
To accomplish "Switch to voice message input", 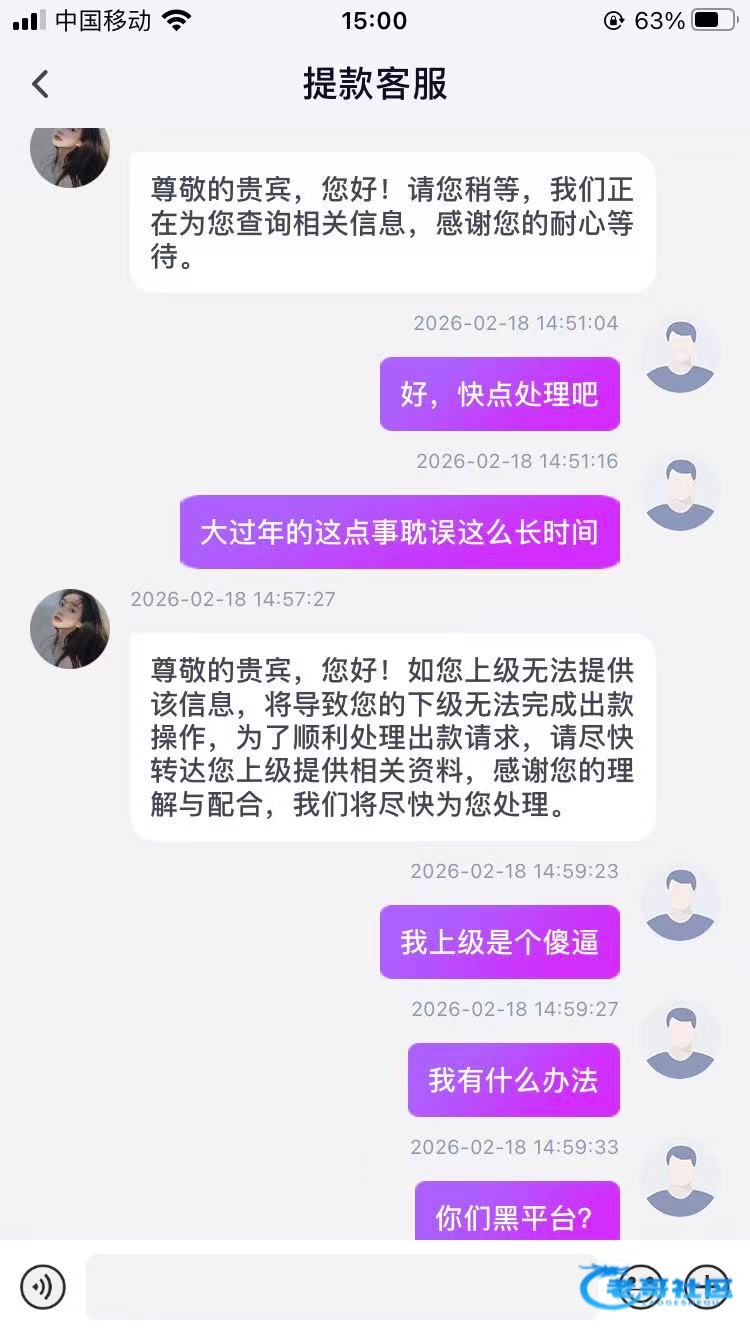I will tap(42, 1286).
